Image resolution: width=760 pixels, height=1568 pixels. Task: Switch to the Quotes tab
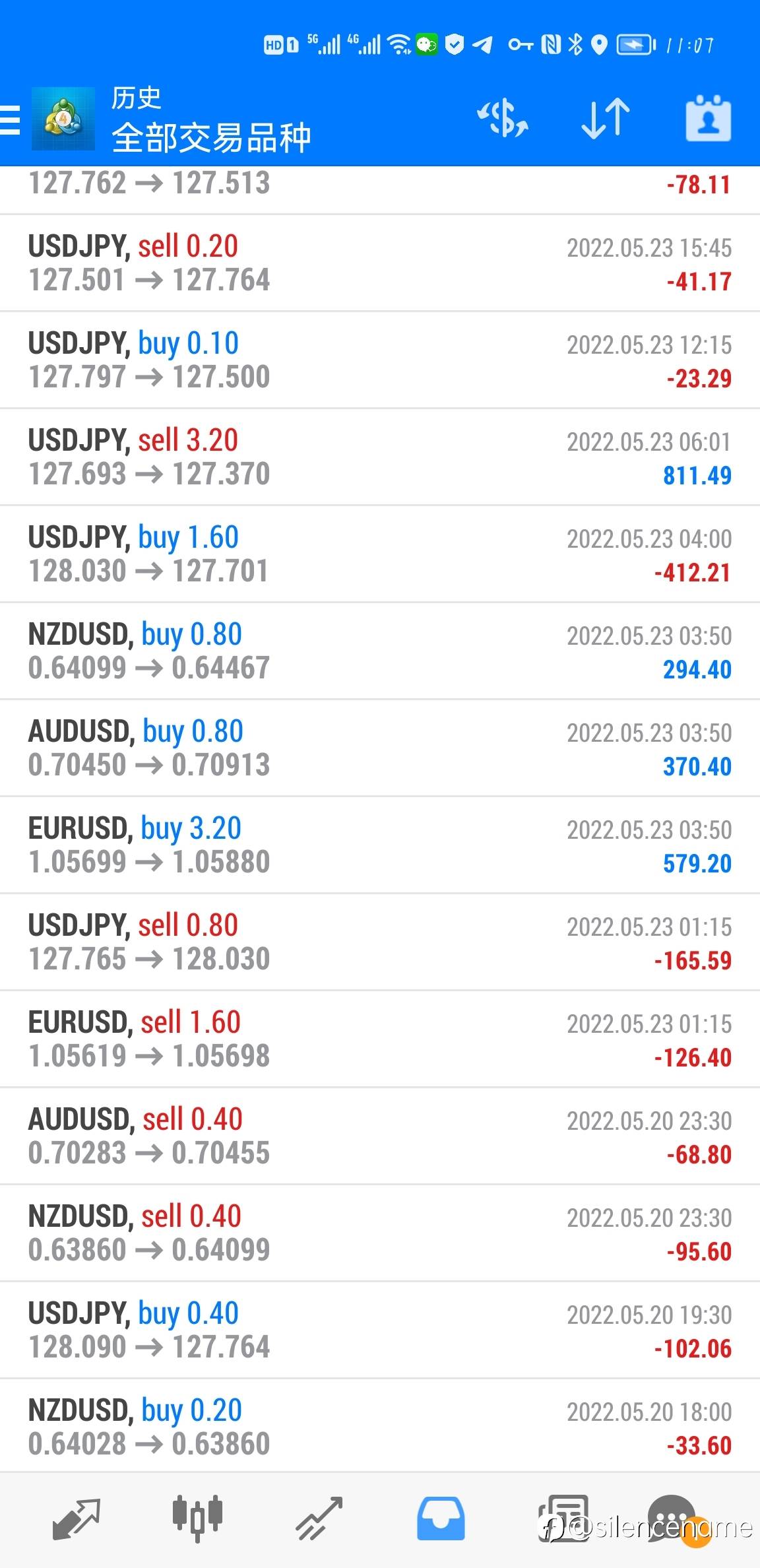(77, 1519)
